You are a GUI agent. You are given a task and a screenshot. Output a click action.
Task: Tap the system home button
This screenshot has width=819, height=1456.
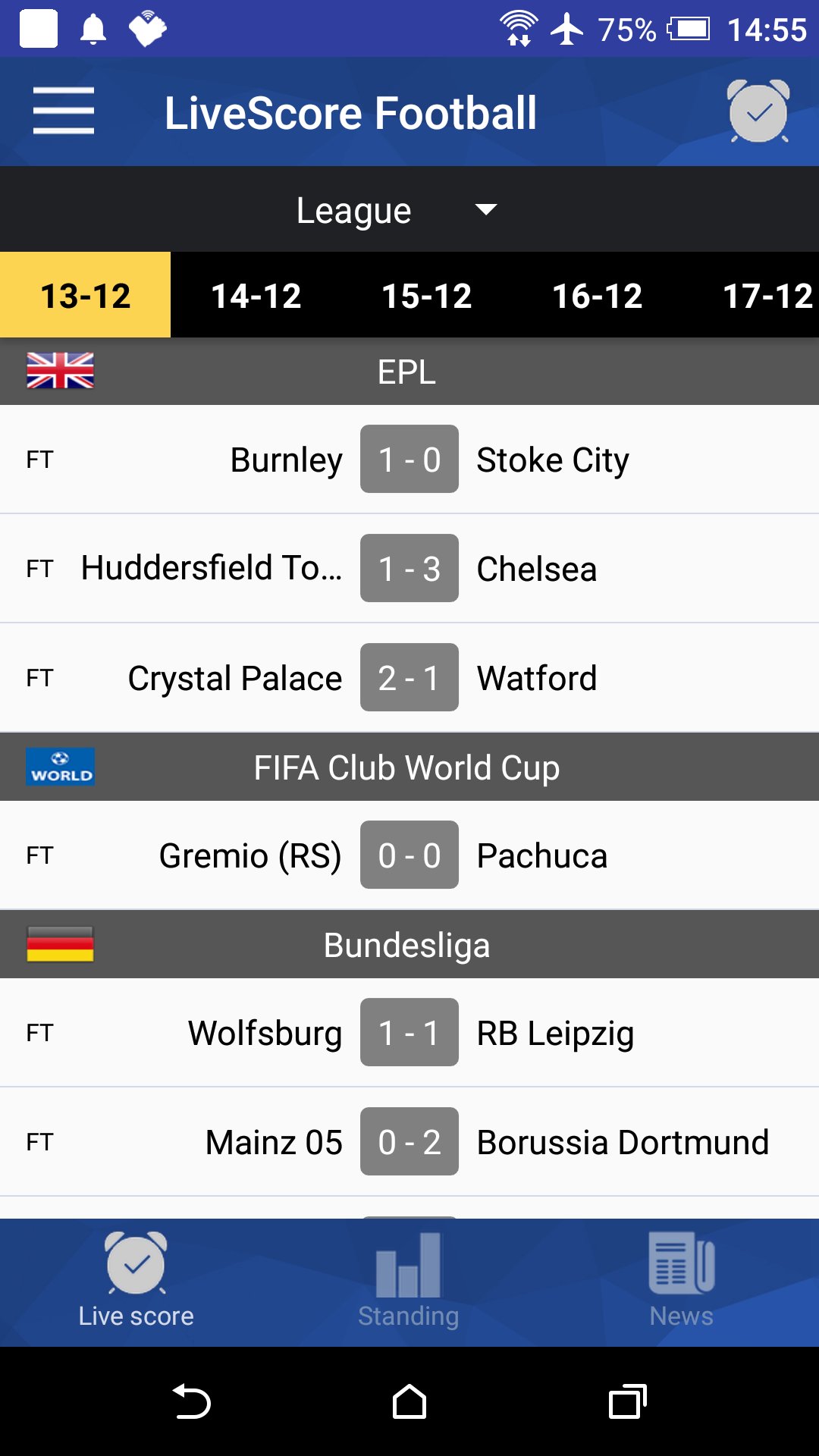click(x=409, y=1401)
